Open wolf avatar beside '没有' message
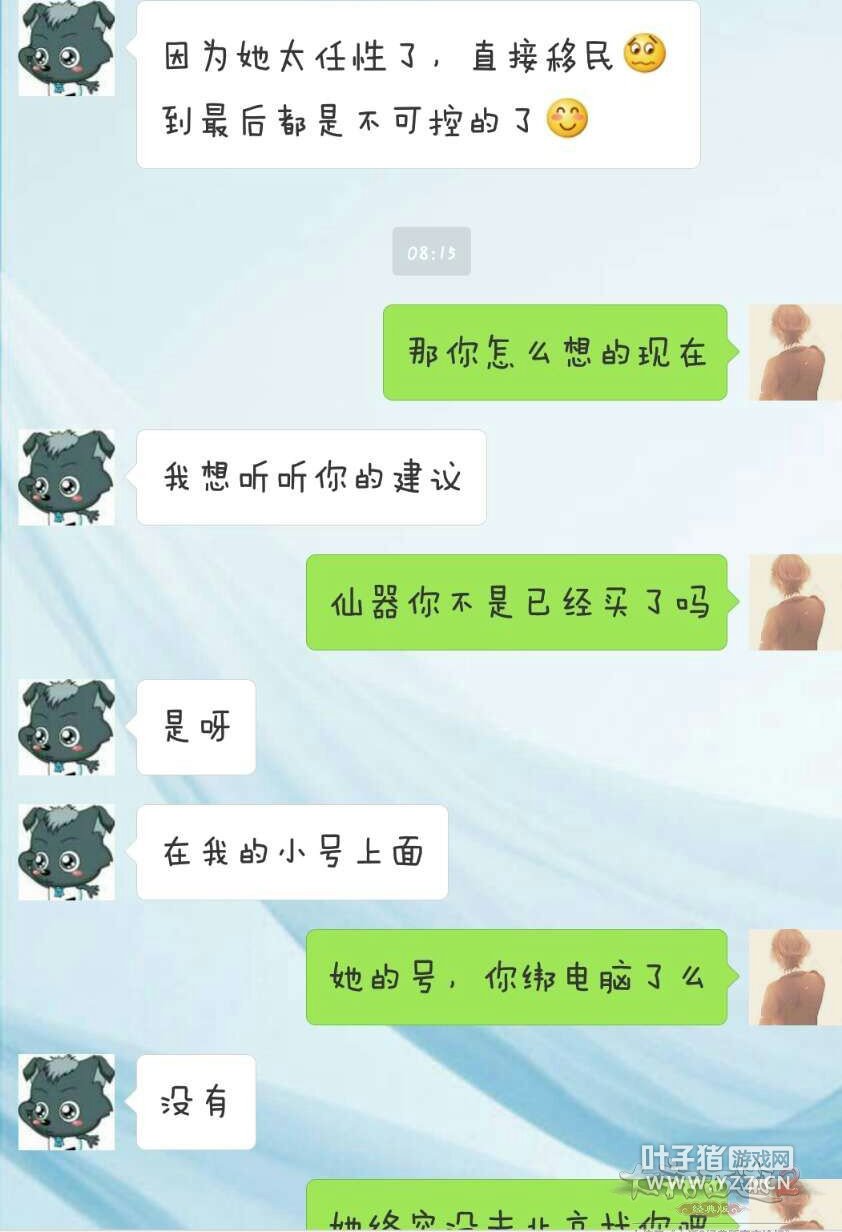The width and height of the screenshot is (842, 1232). tap(67, 1102)
